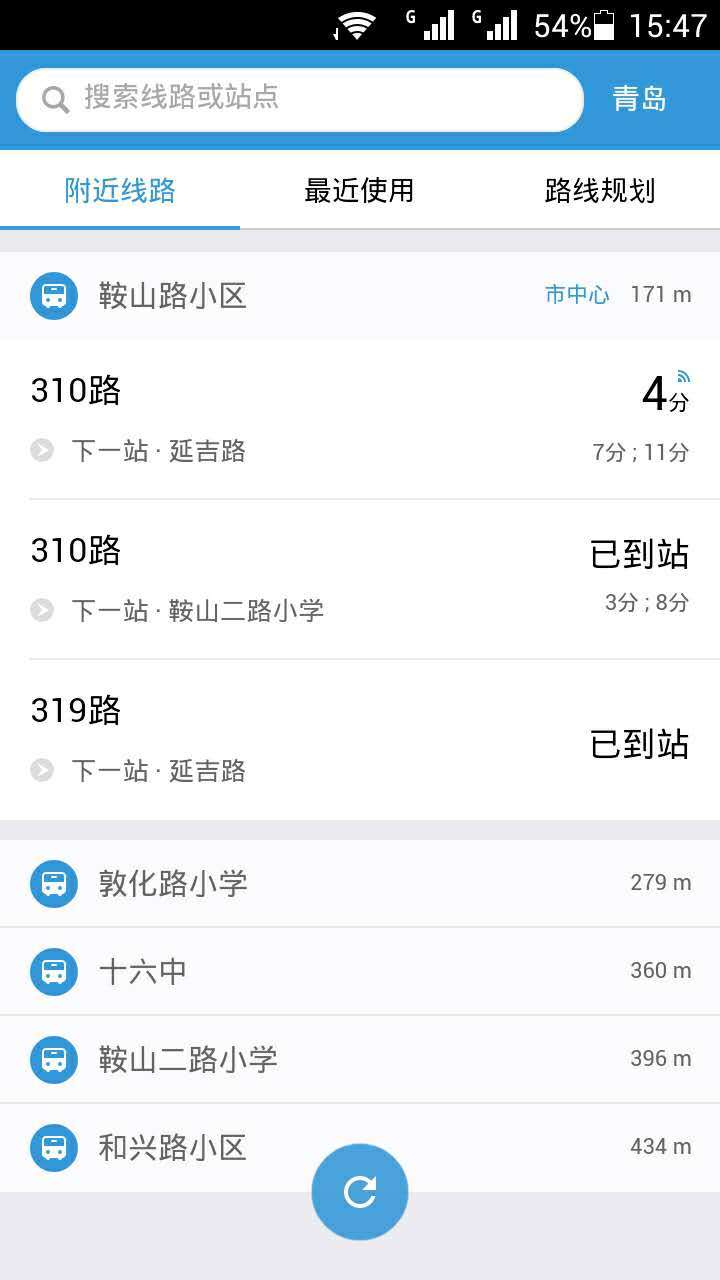Viewport: 720px width, 1280px height.
Task: Switch to the 附近线路 tab
Action: (120, 190)
